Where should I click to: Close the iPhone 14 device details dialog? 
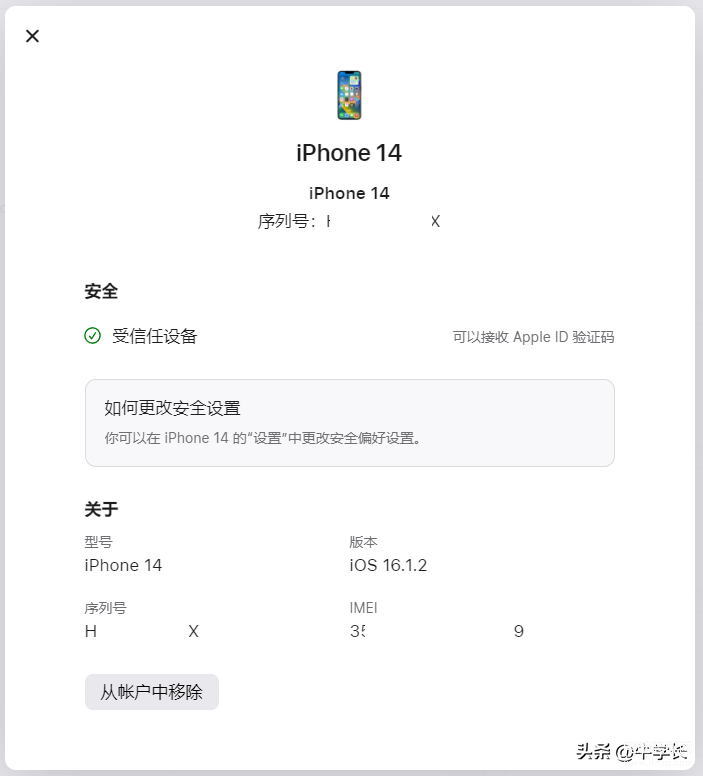[x=32, y=36]
